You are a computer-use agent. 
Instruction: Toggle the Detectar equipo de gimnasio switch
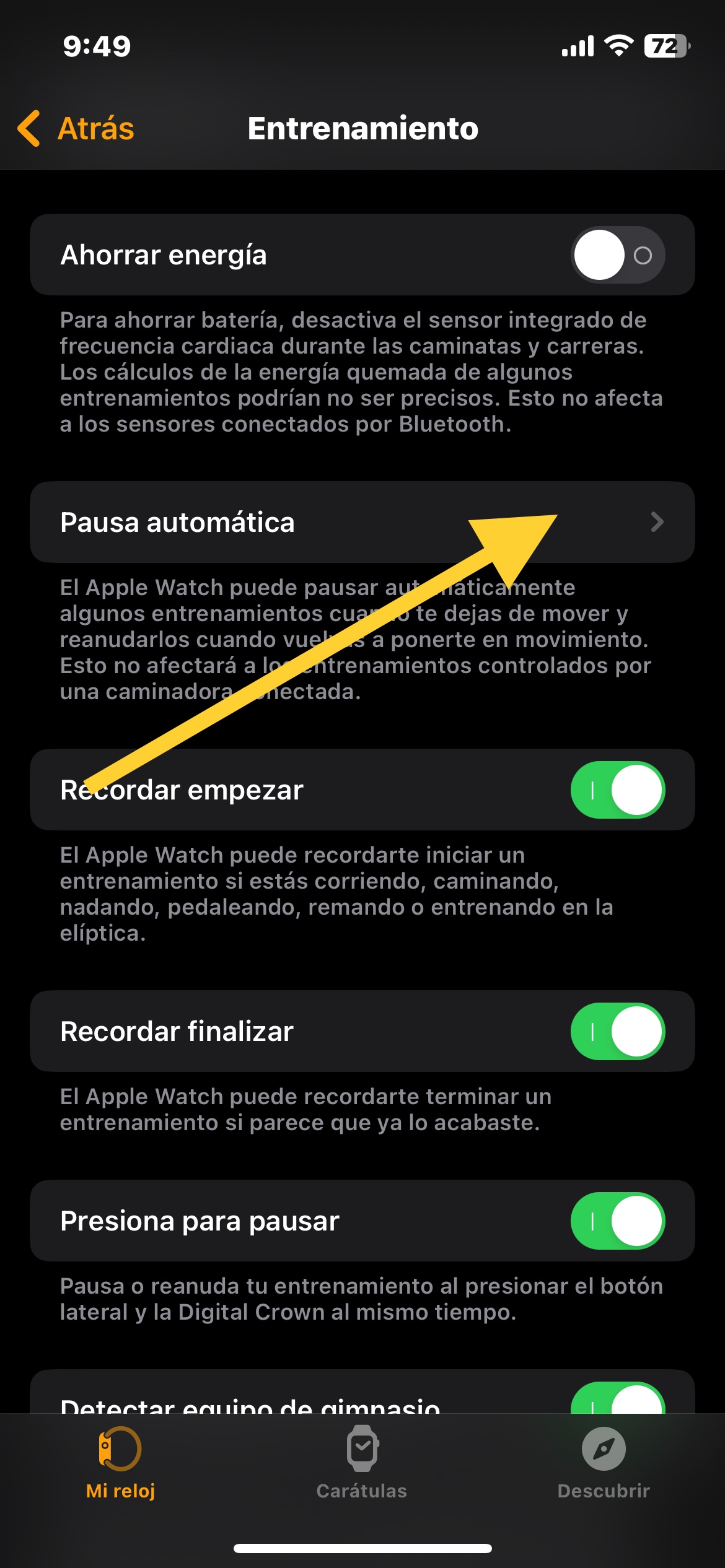[617, 1398]
